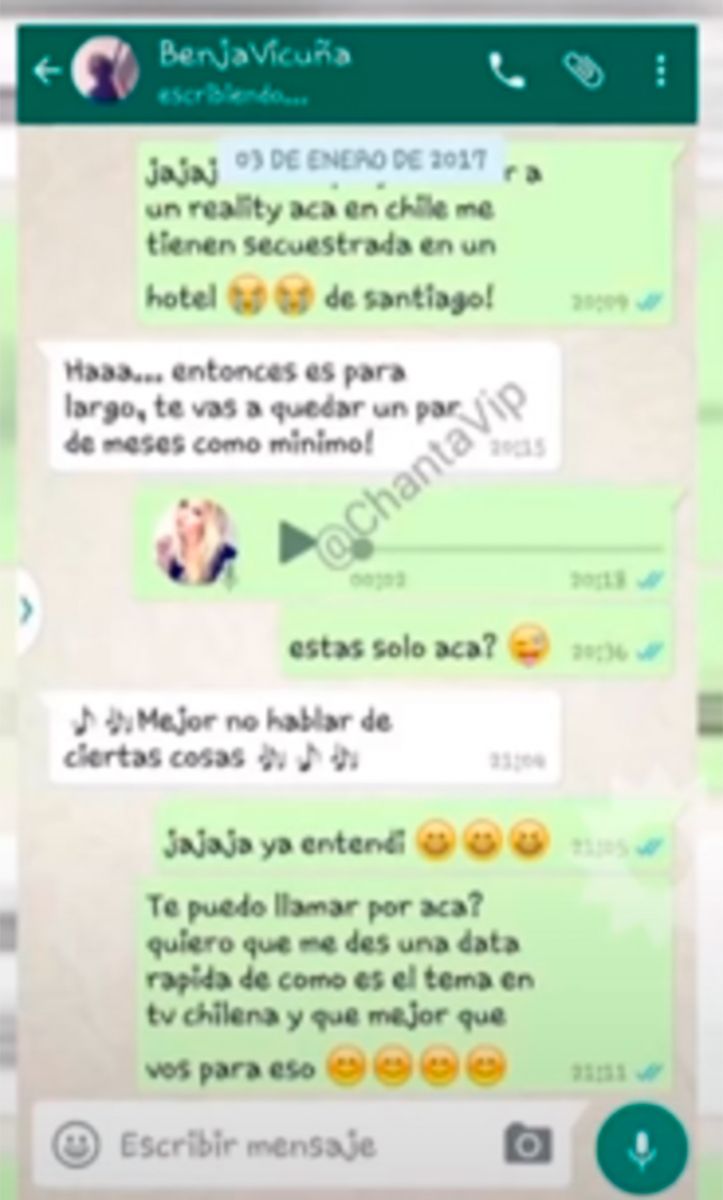Go back to the chat list
This screenshot has width=723, height=1200.
[x=46, y=71]
